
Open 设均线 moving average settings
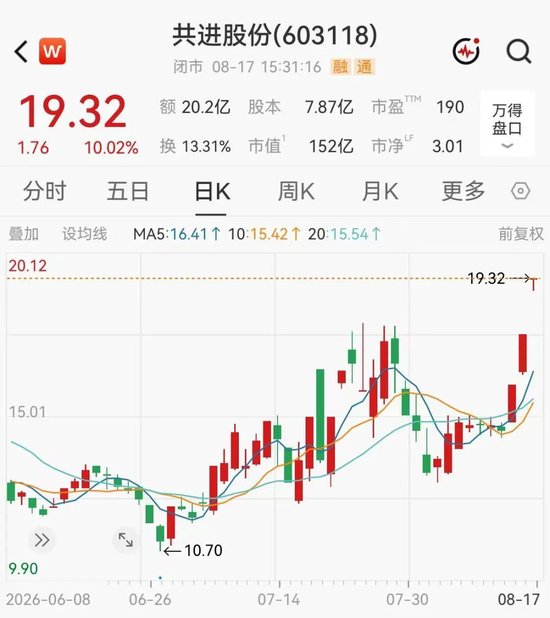pyautogui.click(x=84, y=234)
